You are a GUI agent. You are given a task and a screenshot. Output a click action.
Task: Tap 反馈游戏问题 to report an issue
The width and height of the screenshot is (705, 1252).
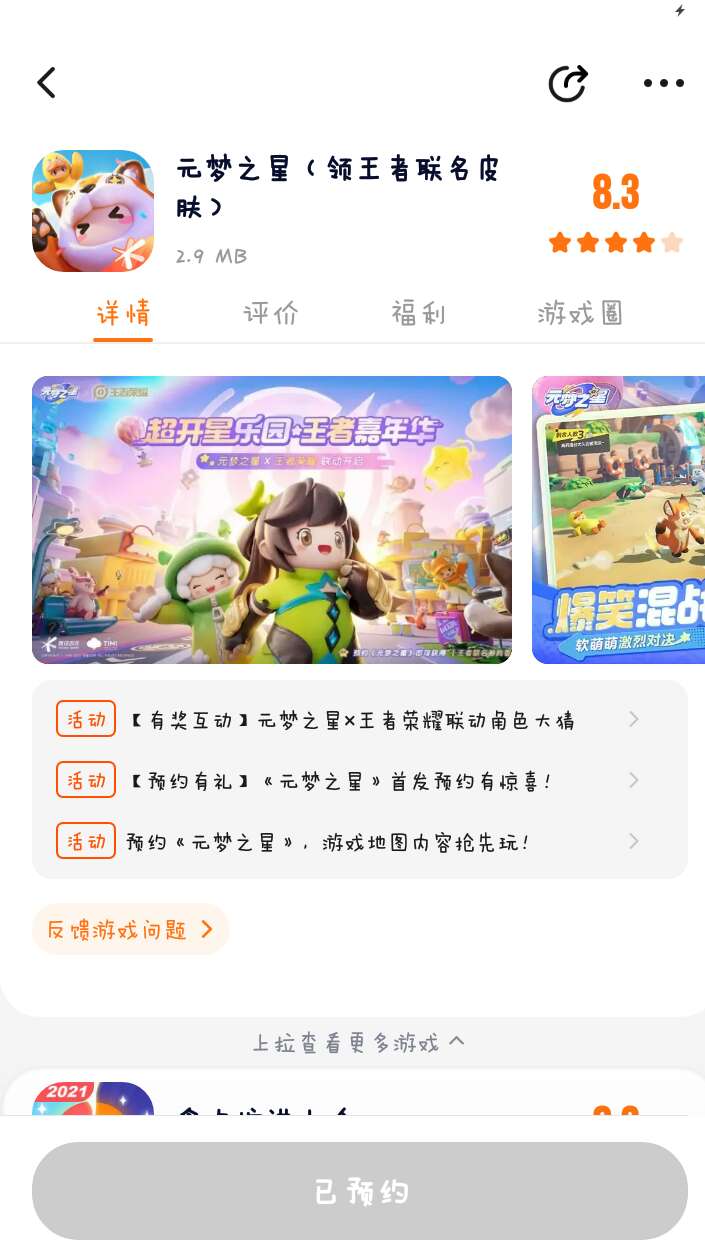(130, 930)
